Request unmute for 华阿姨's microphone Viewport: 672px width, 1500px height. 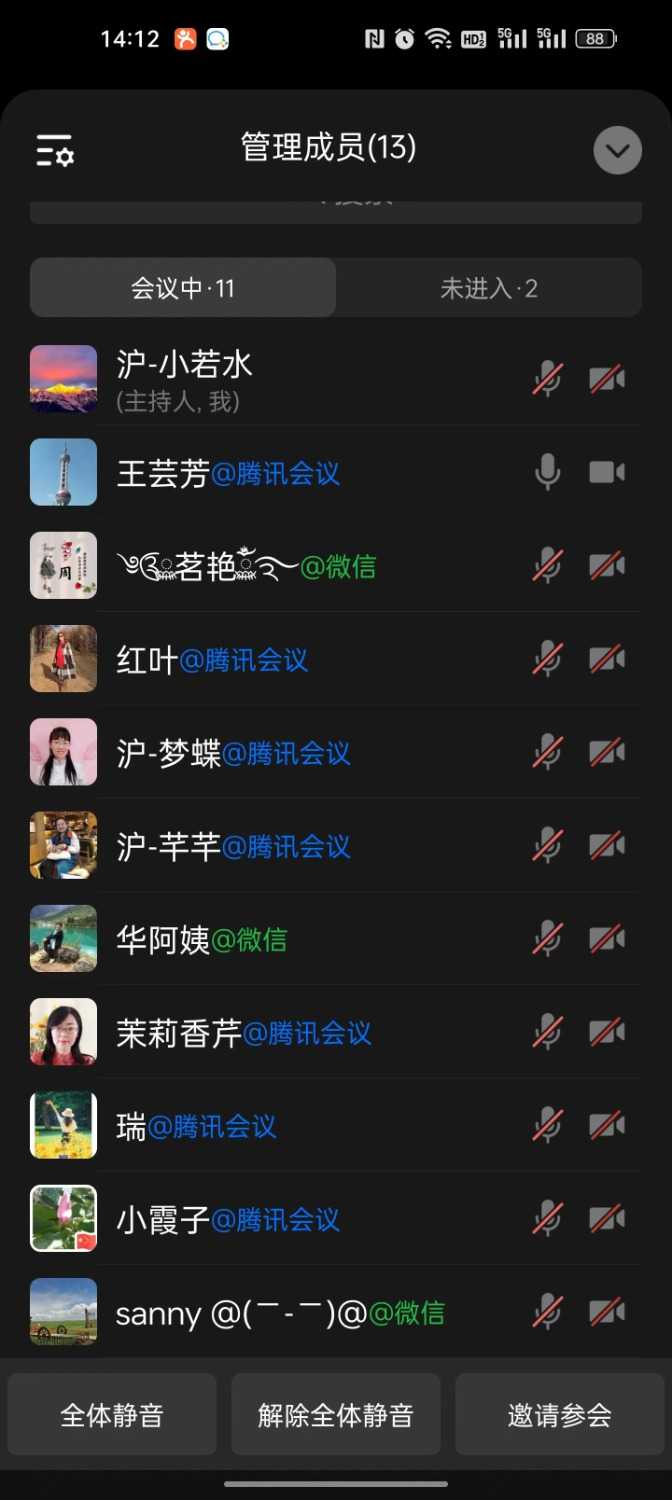point(547,939)
